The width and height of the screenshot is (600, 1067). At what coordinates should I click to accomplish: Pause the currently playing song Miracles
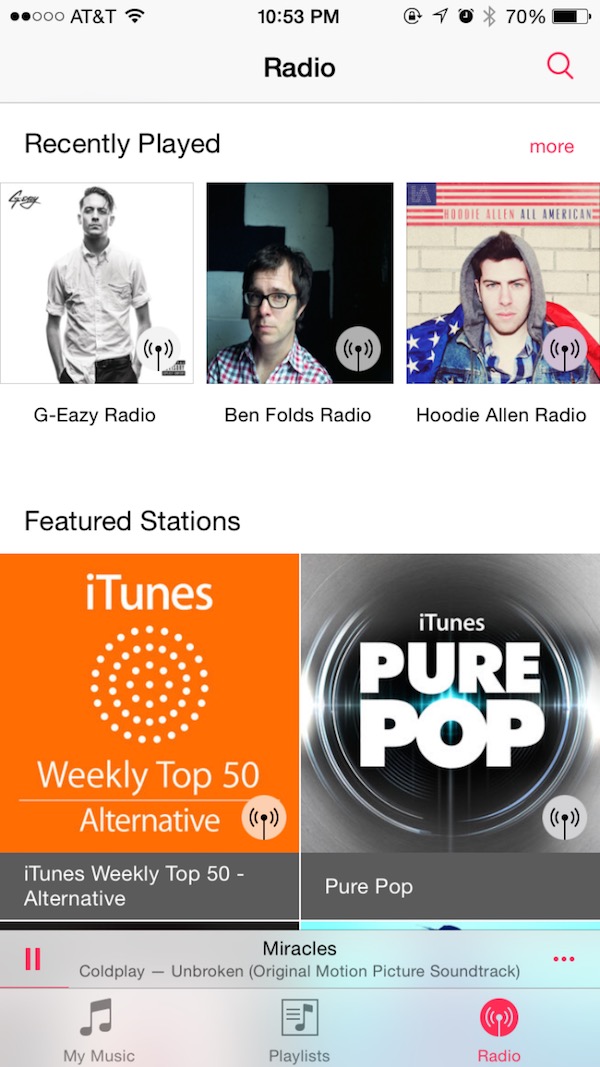click(x=33, y=959)
